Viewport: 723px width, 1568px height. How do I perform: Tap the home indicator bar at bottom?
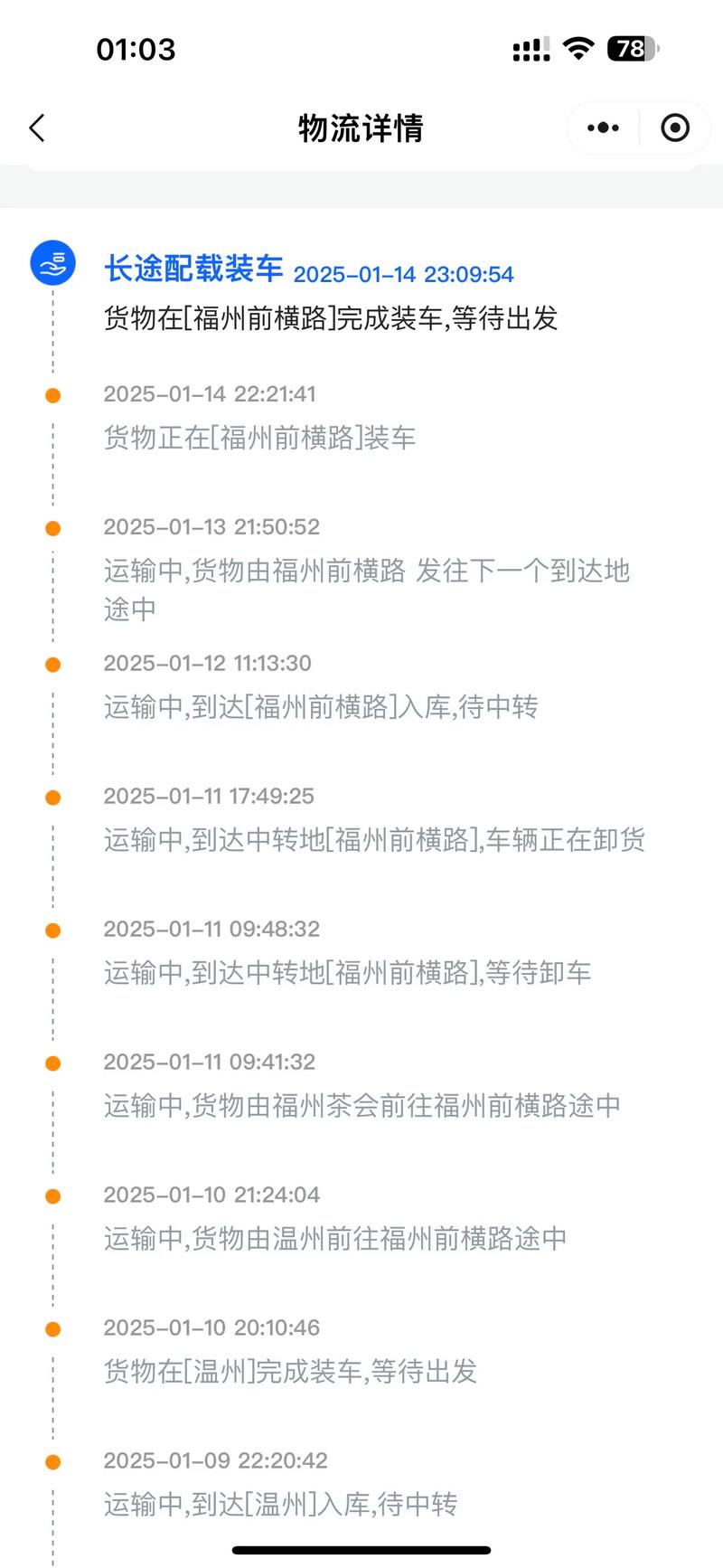click(361, 1548)
